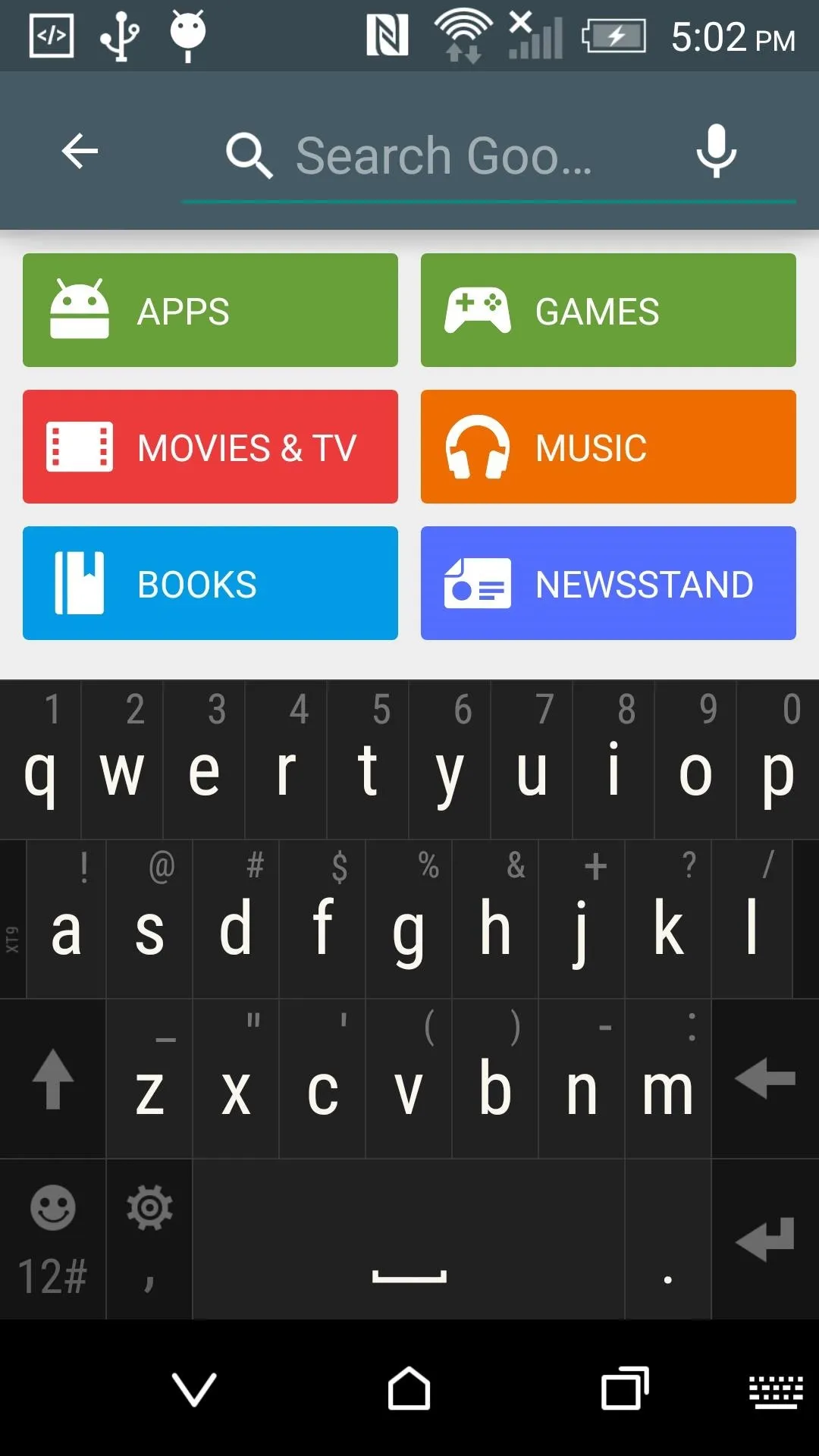Focus the Search Google Play field
This screenshot has width=819, height=1456.
pos(444,155)
